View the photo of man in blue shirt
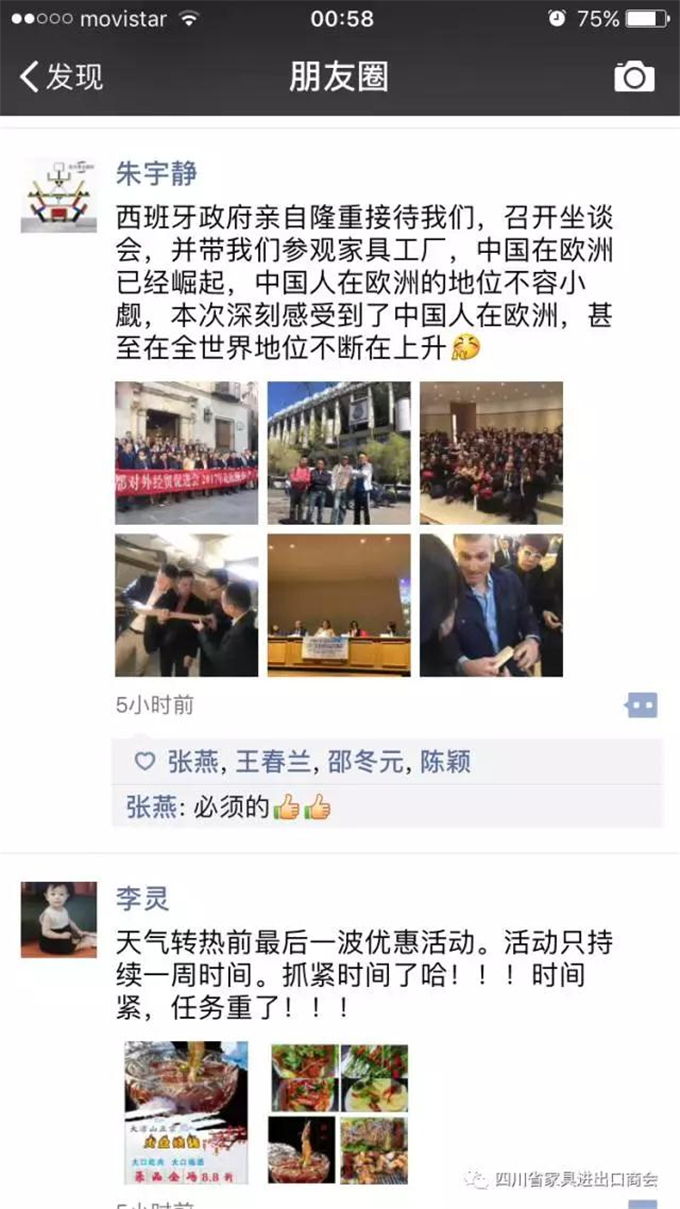This screenshot has width=680, height=1209. [x=491, y=605]
